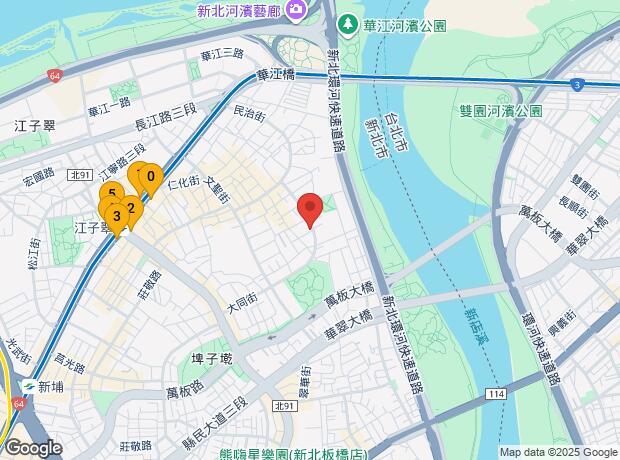Open 華江河濱公園 park marker
Image resolution: width=620 pixels, height=460 pixels.
pos(347,21)
